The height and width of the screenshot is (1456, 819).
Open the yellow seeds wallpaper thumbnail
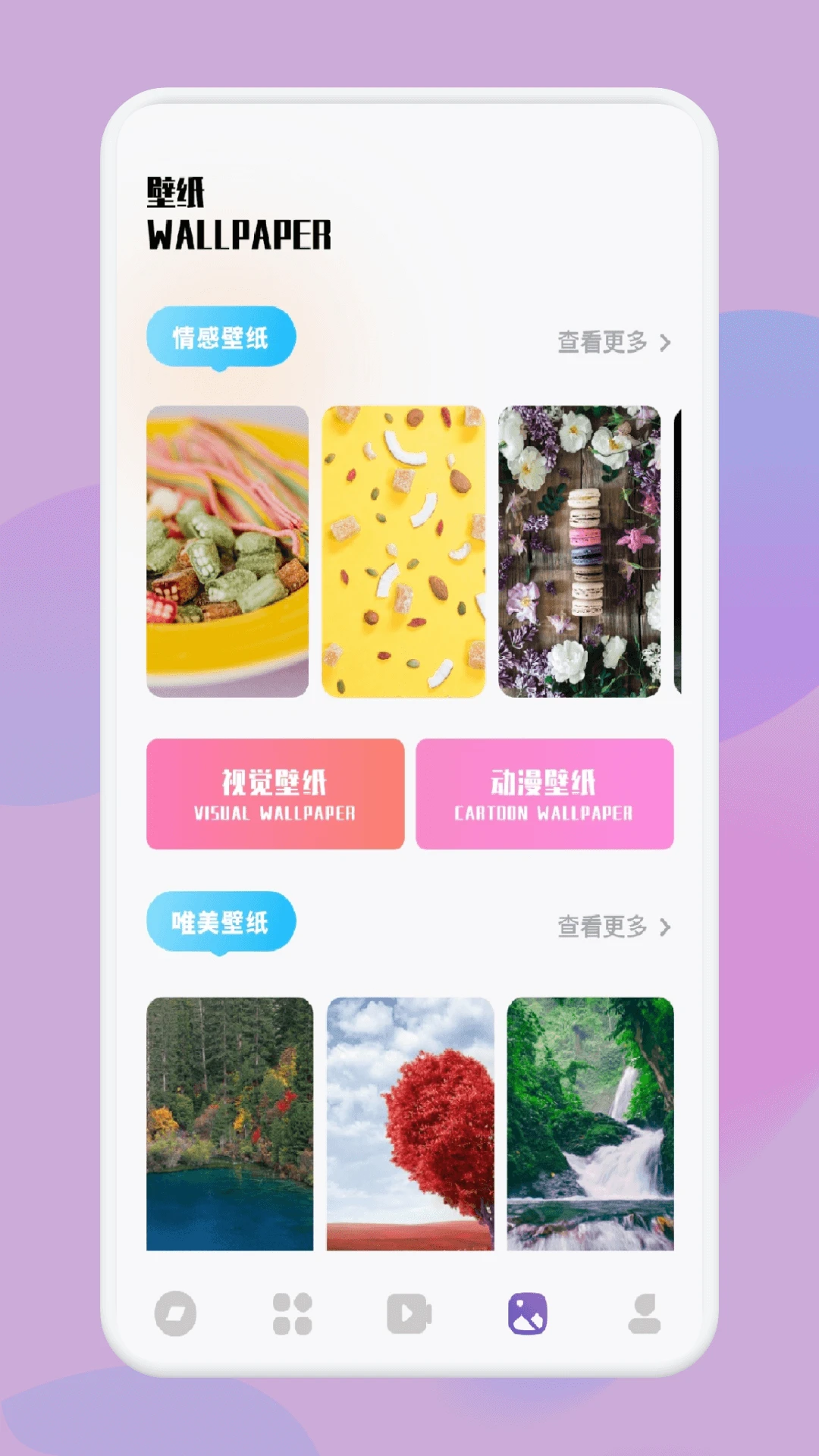(404, 551)
